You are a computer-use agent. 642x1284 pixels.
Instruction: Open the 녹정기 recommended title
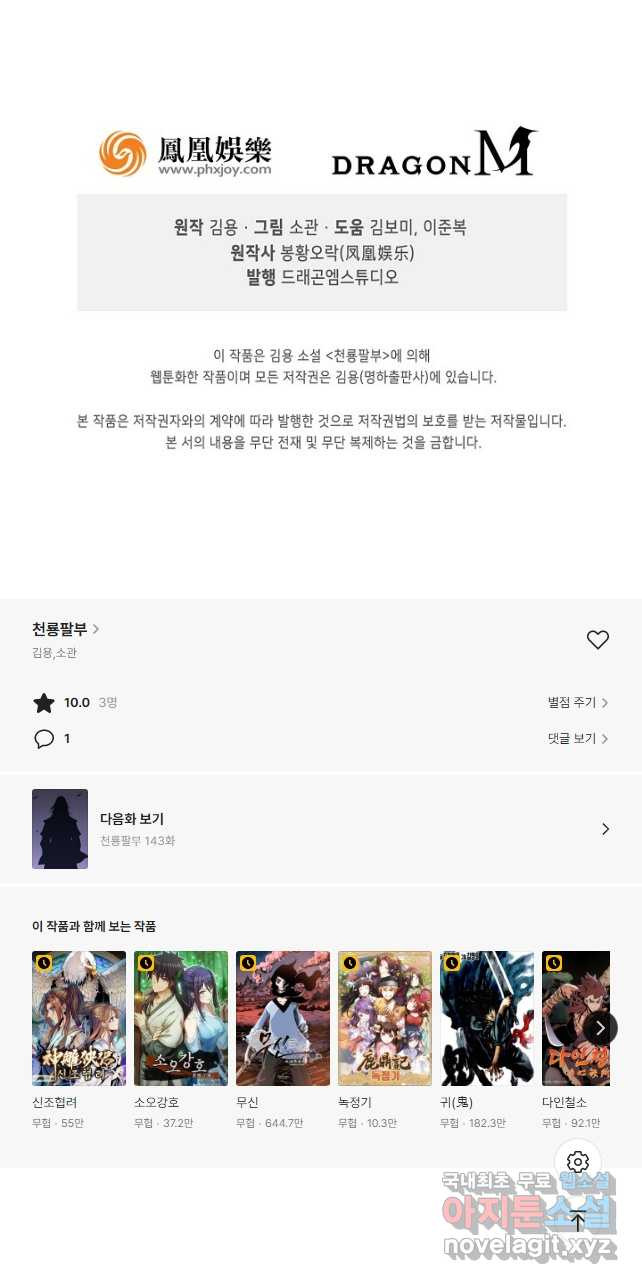385,1018
